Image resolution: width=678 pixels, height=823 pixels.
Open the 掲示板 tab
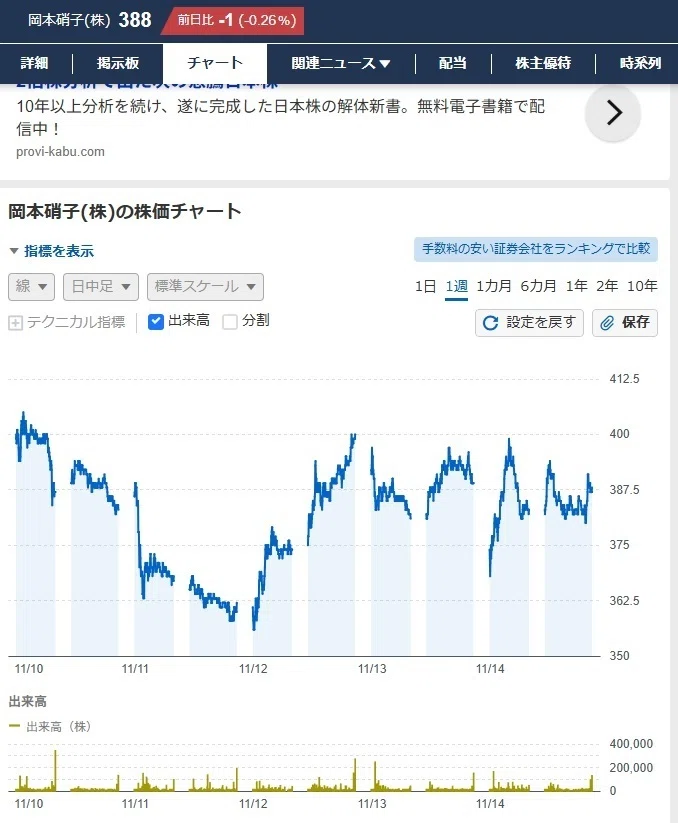[x=118, y=63]
